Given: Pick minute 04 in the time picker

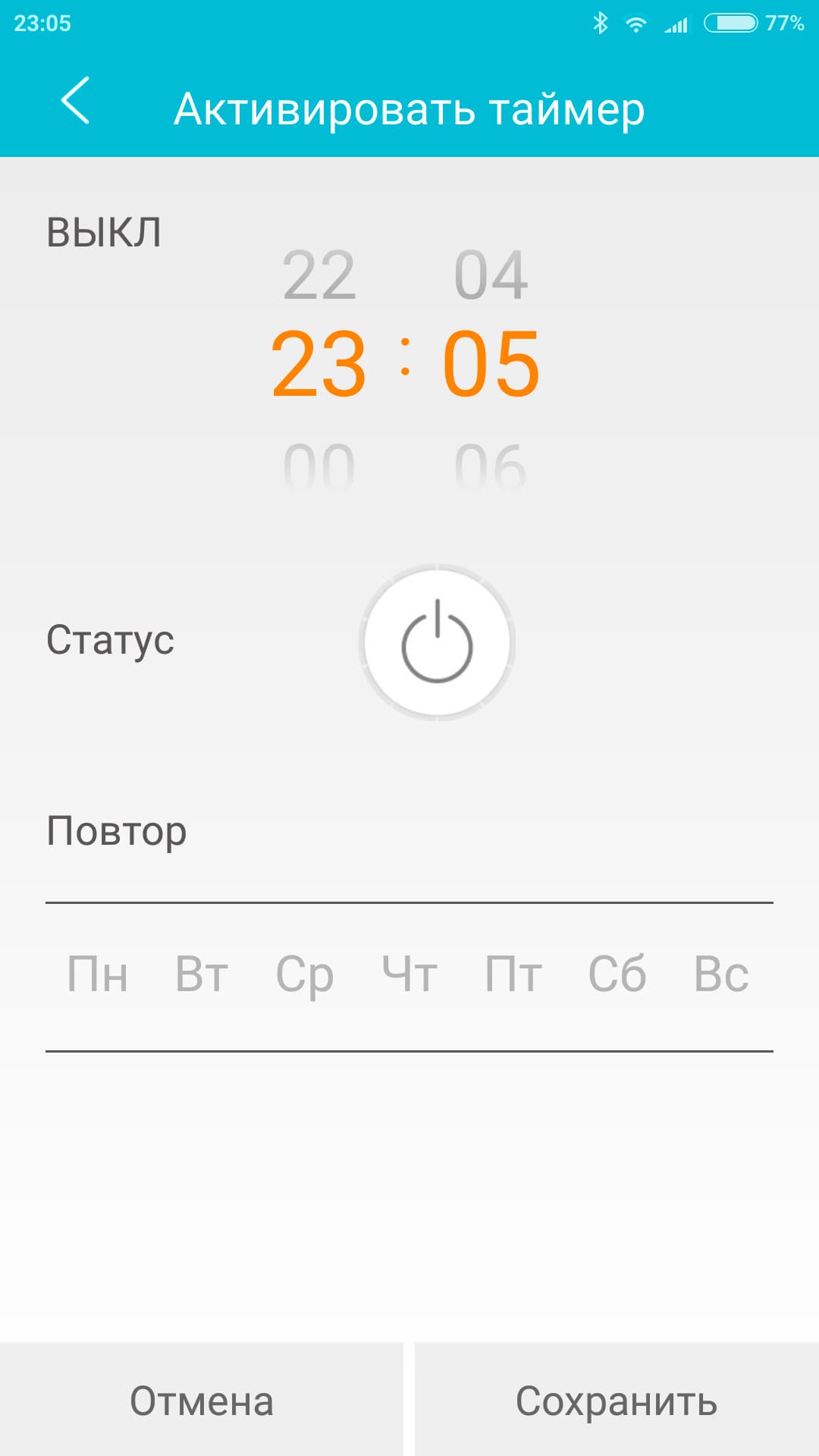Looking at the screenshot, I should point(491,275).
